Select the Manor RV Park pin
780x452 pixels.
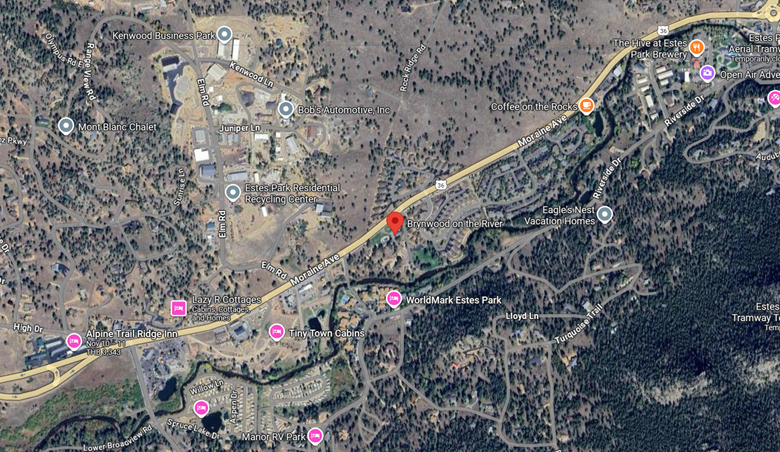(315, 435)
